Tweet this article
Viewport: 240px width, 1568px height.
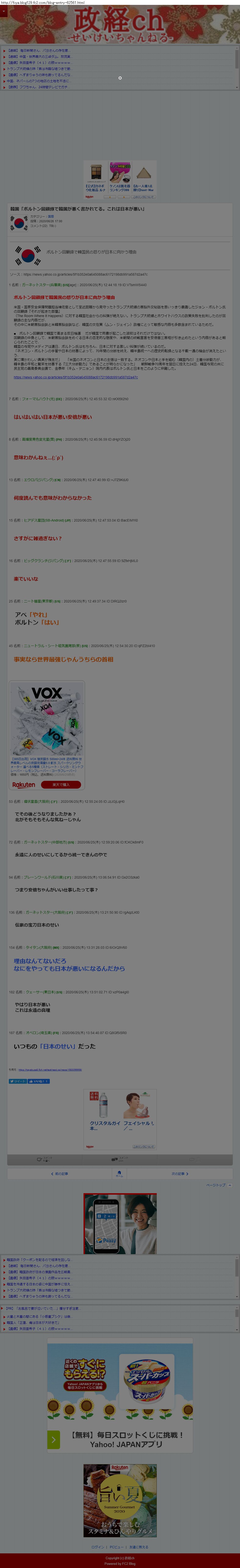point(18,1081)
